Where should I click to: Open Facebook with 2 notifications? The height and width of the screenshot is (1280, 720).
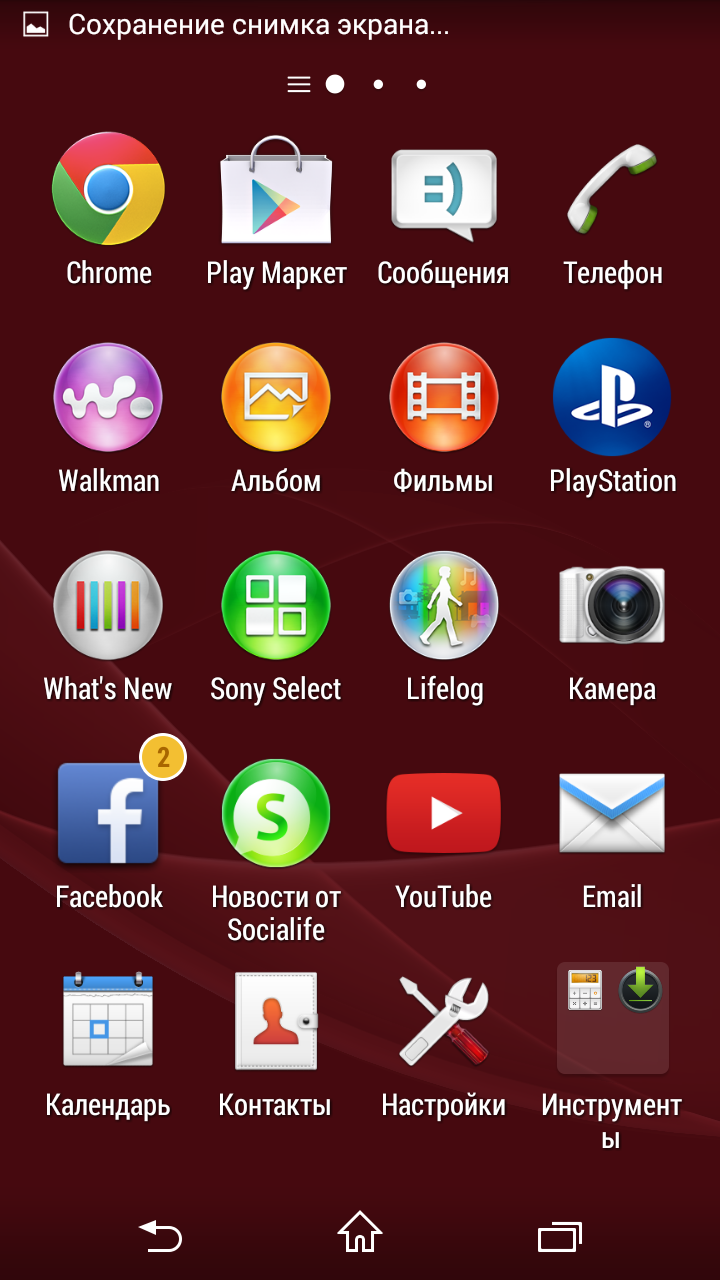tap(108, 814)
